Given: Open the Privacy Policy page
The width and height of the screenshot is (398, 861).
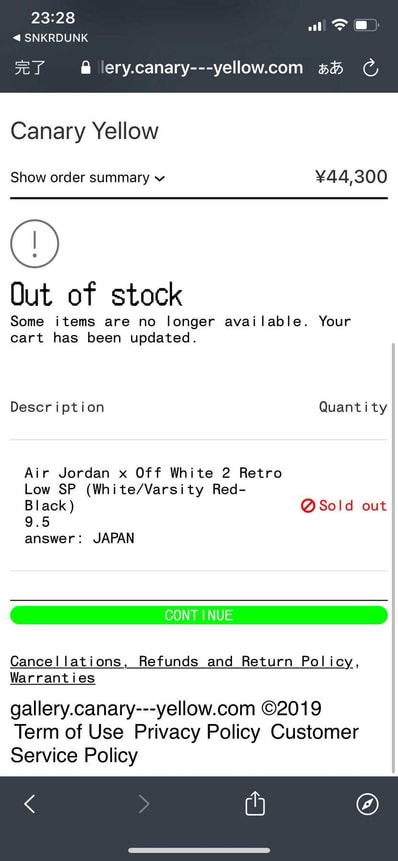Looking at the screenshot, I should pyautogui.click(x=197, y=732).
